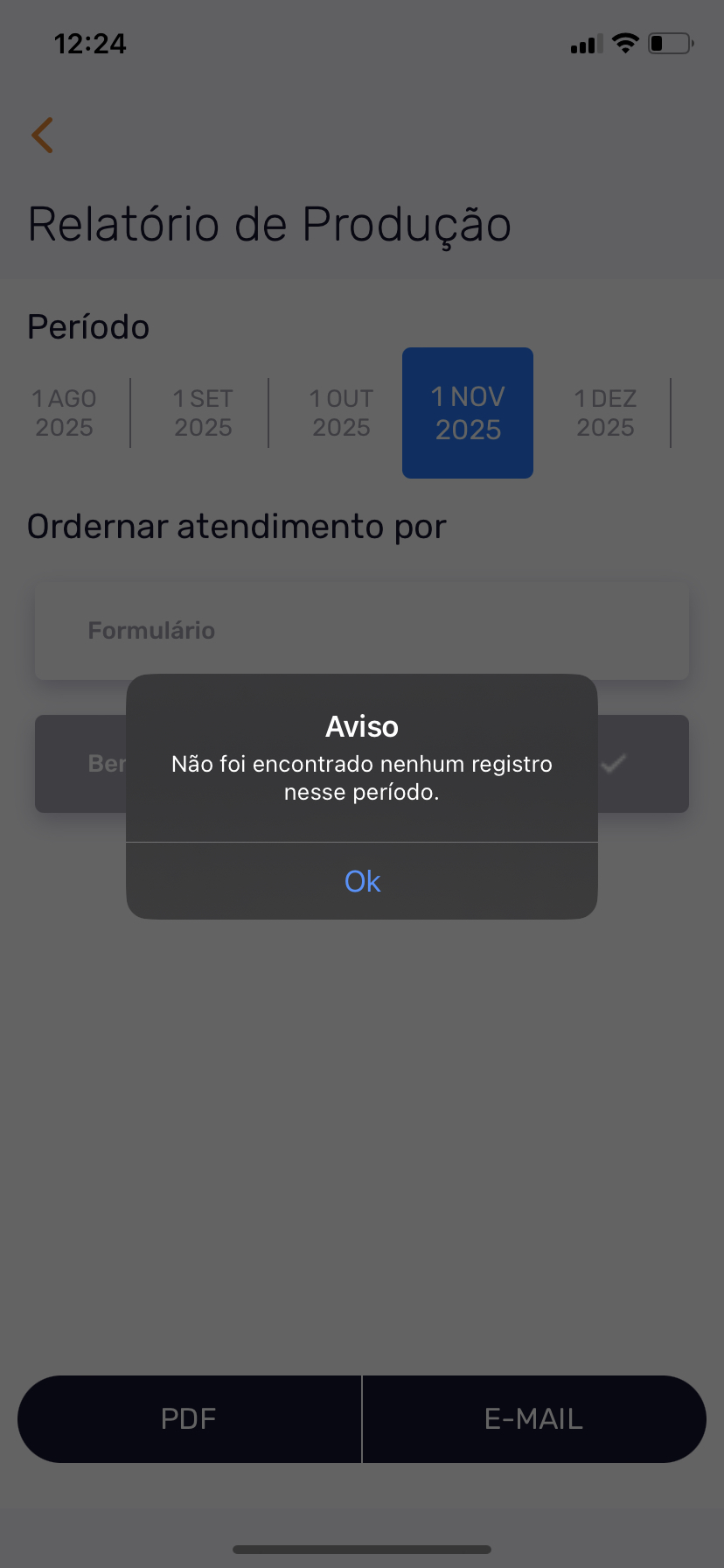The image size is (724, 1568).
Task: Go back using the orange arrow
Action: tap(43, 136)
